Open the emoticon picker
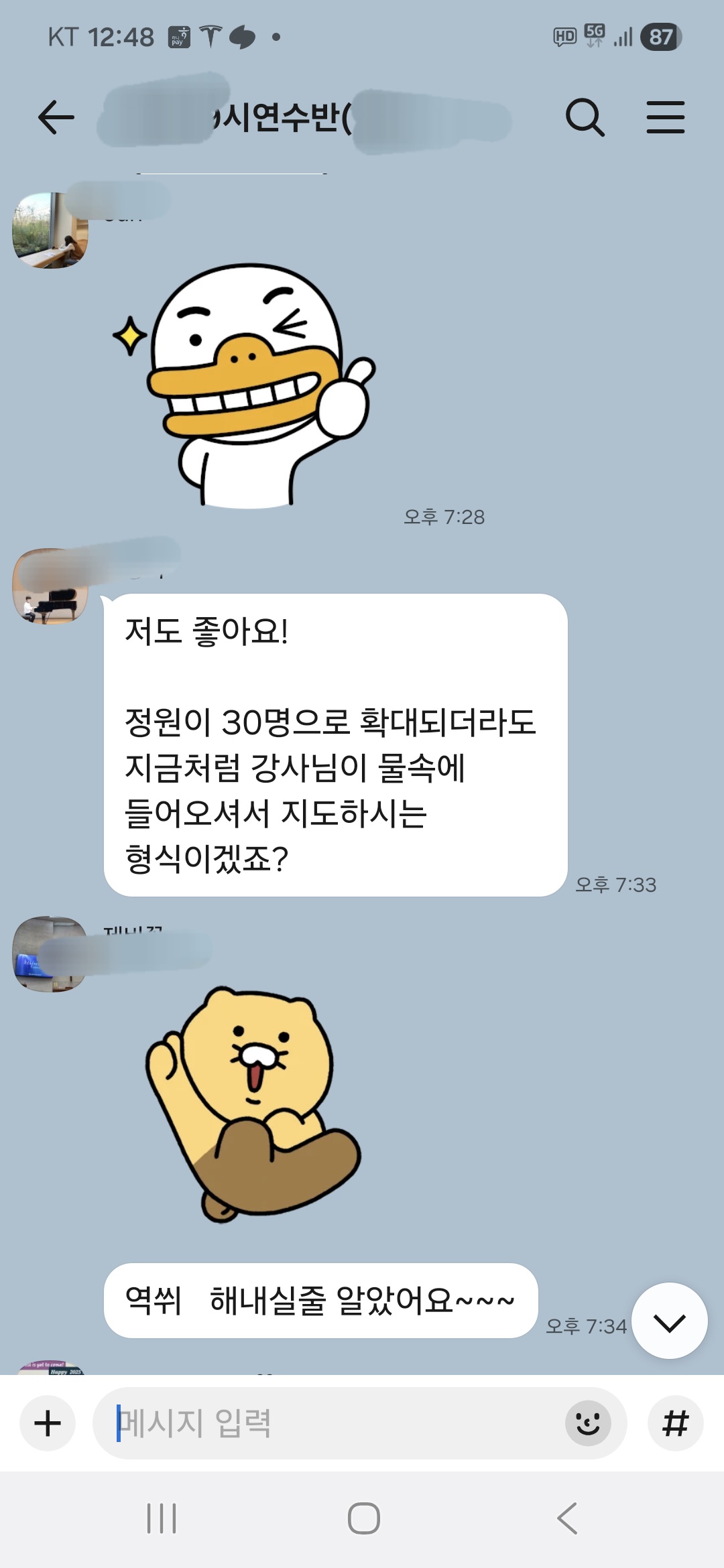This screenshot has height=1568, width=724. [588, 1423]
